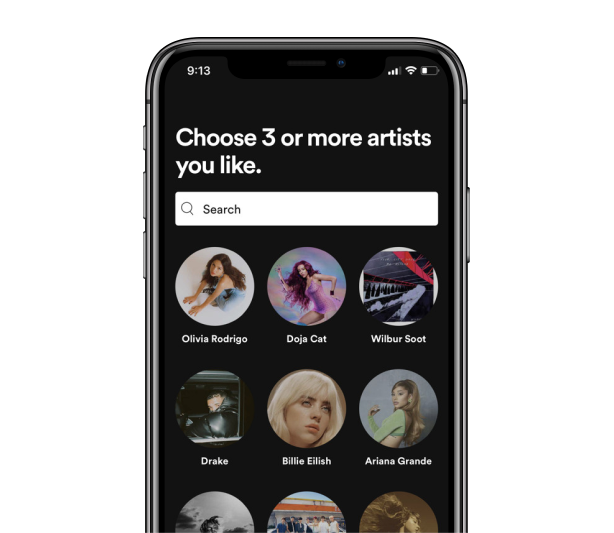Add Billie Eilish to liked artists
614x533 pixels.
(306, 409)
